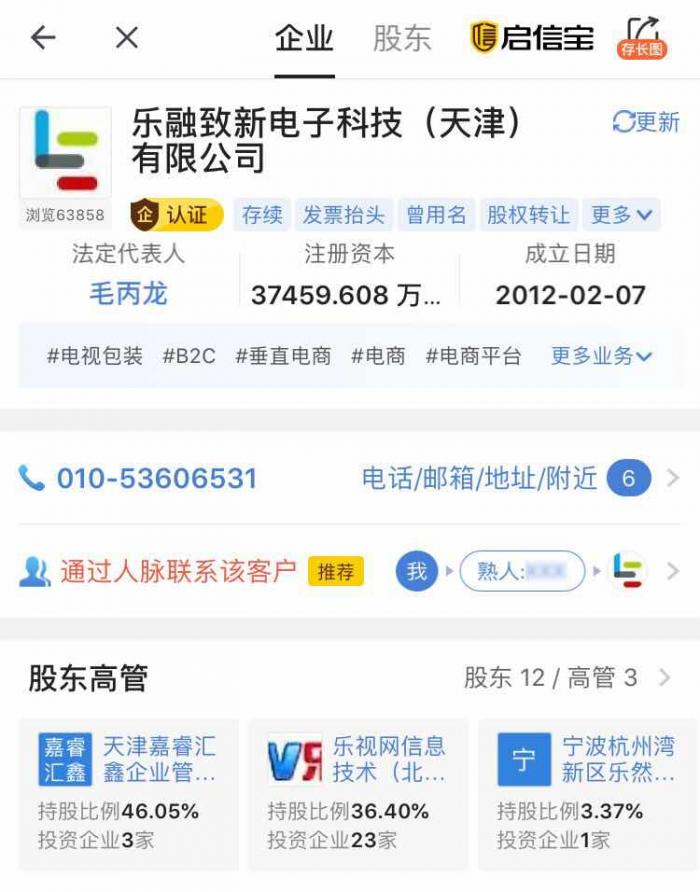Select the 企业 tab
Image resolution: width=700 pixels, height=892 pixels.
click(304, 39)
